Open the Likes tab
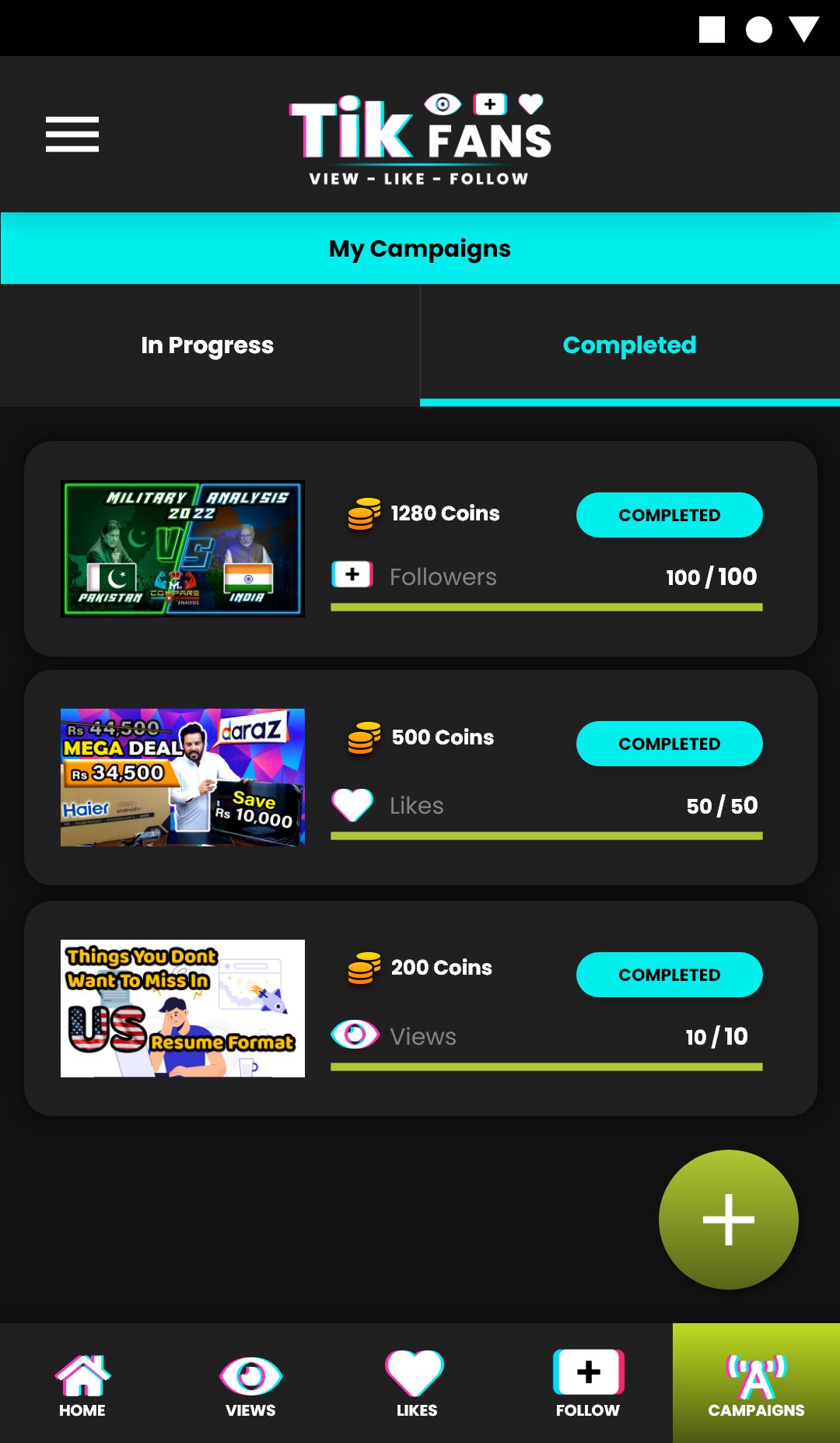The width and height of the screenshot is (840, 1443). click(x=416, y=1385)
